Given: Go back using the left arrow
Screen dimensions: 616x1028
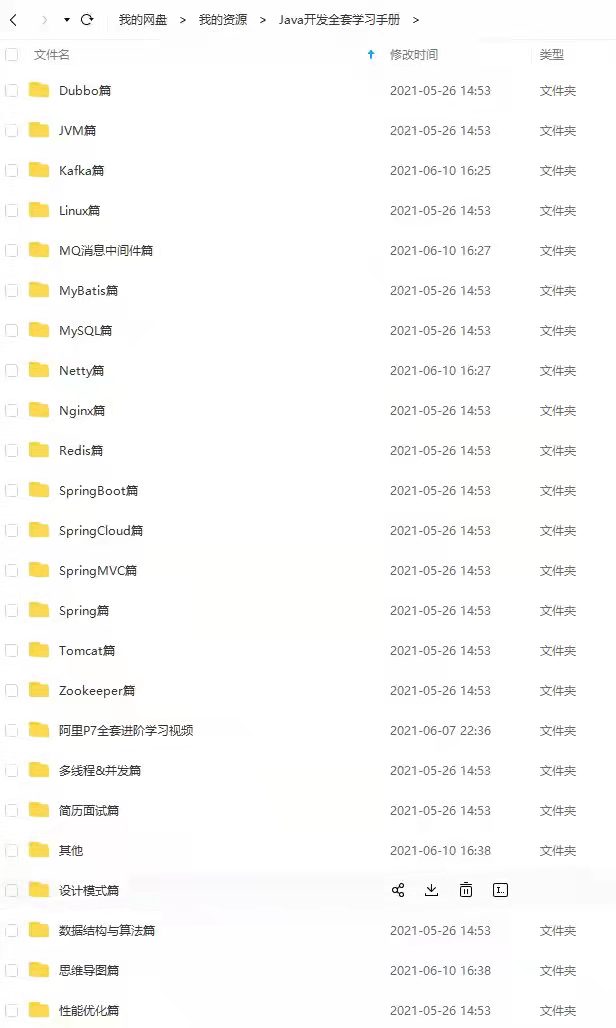Looking at the screenshot, I should pos(14,19).
